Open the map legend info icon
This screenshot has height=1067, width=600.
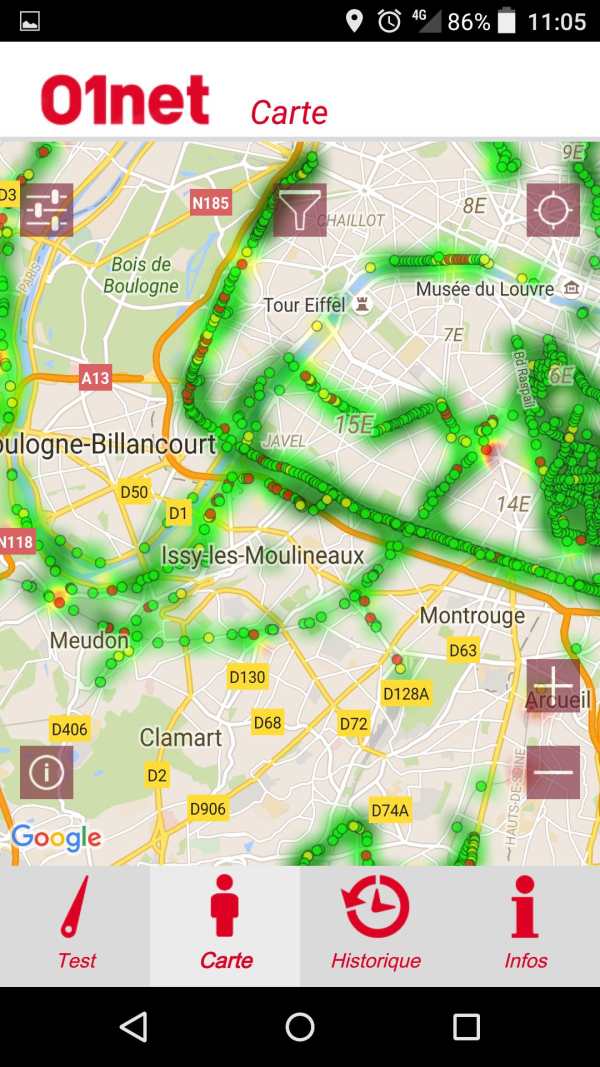(x=46, y=772)
